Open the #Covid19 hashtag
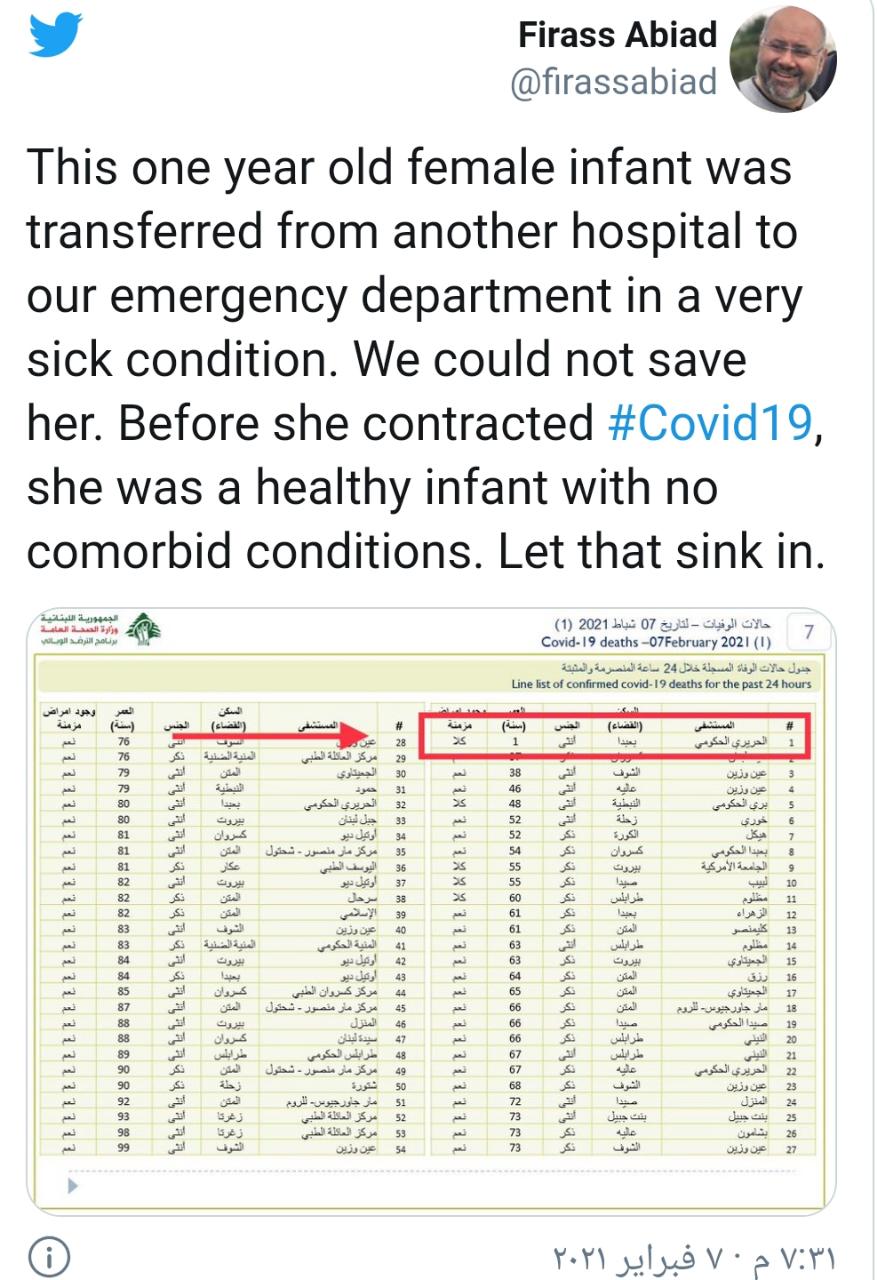Image resolution: width=877 pixels, height=1280 pixels. (712, 424)
